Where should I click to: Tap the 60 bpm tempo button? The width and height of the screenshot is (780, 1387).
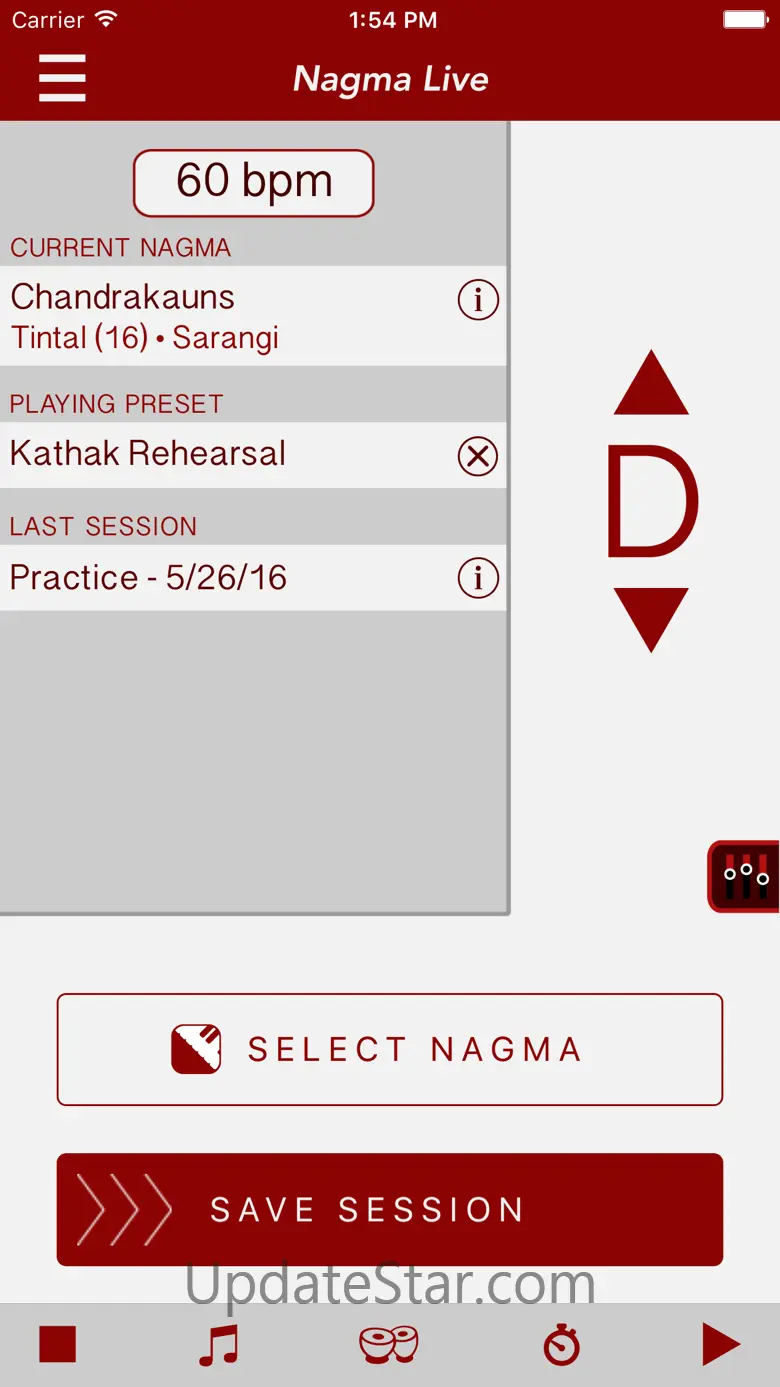tap(253, 182)
